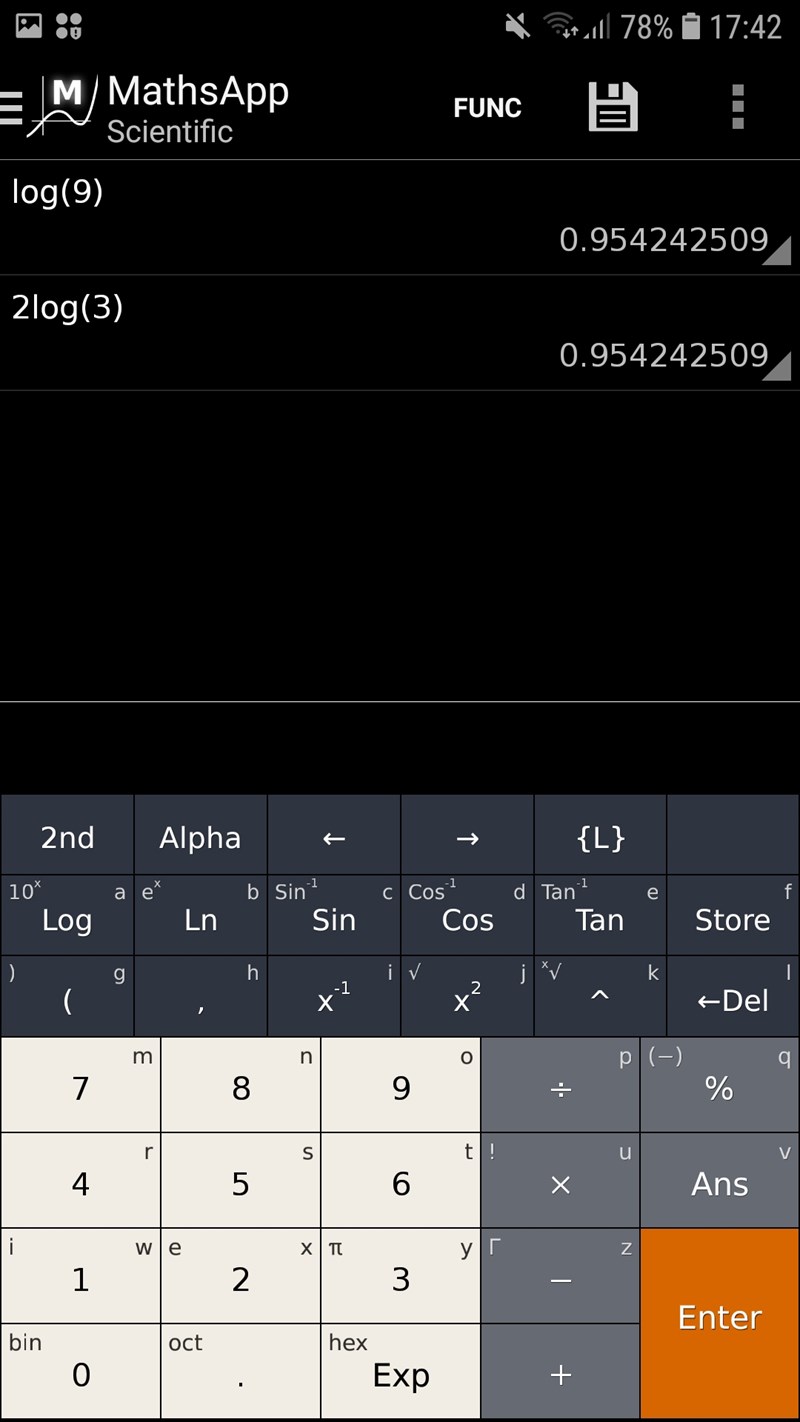Open the navigation drawer menu
The image size is (800, 1422).
point(12,107)
